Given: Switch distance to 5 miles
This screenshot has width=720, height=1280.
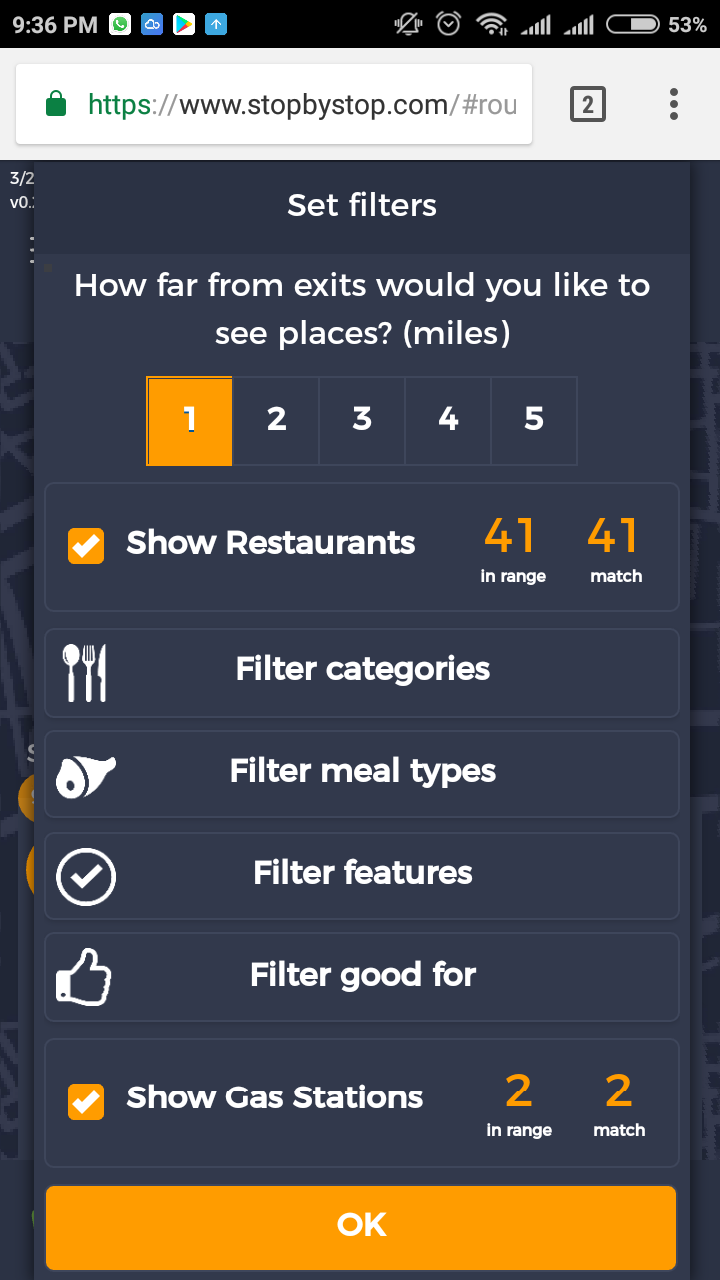Looking at the screenshot, I should [534, 420].
